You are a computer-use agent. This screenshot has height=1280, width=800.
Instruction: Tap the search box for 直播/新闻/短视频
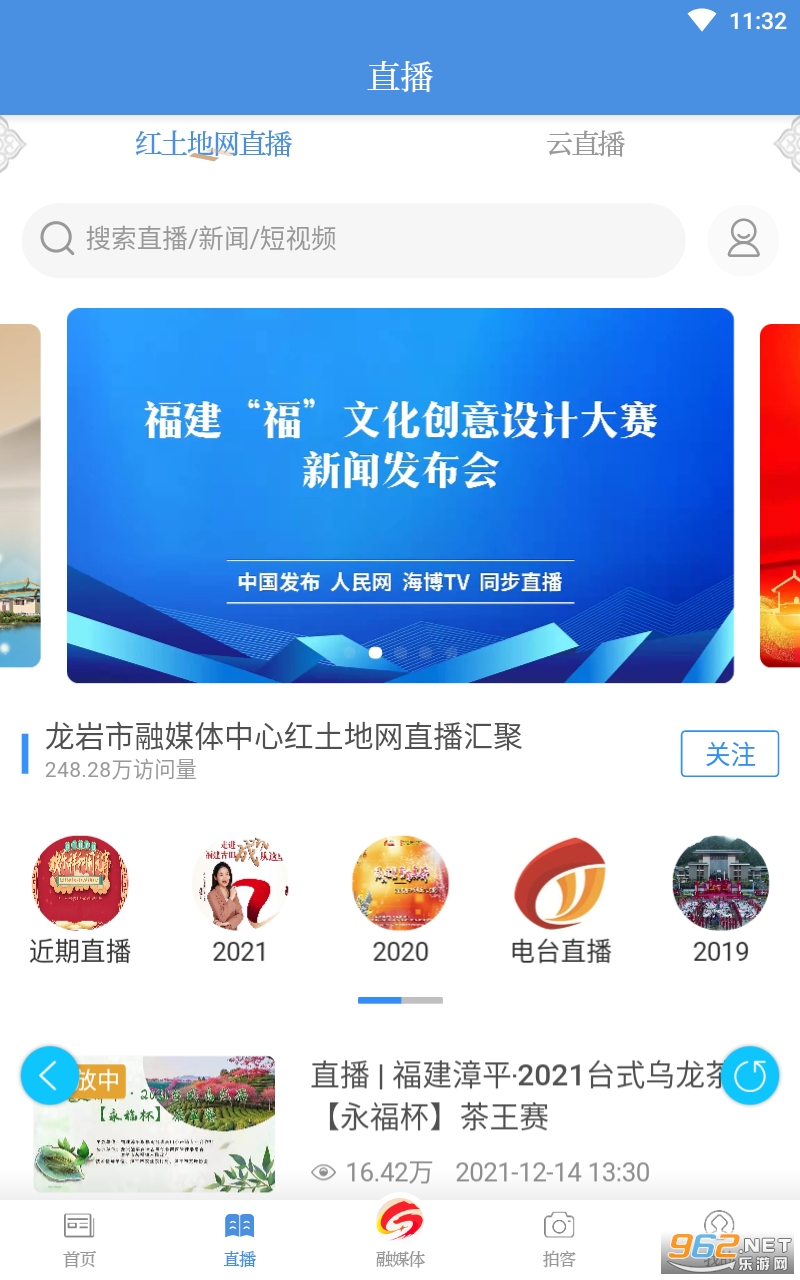coord(354,240)
